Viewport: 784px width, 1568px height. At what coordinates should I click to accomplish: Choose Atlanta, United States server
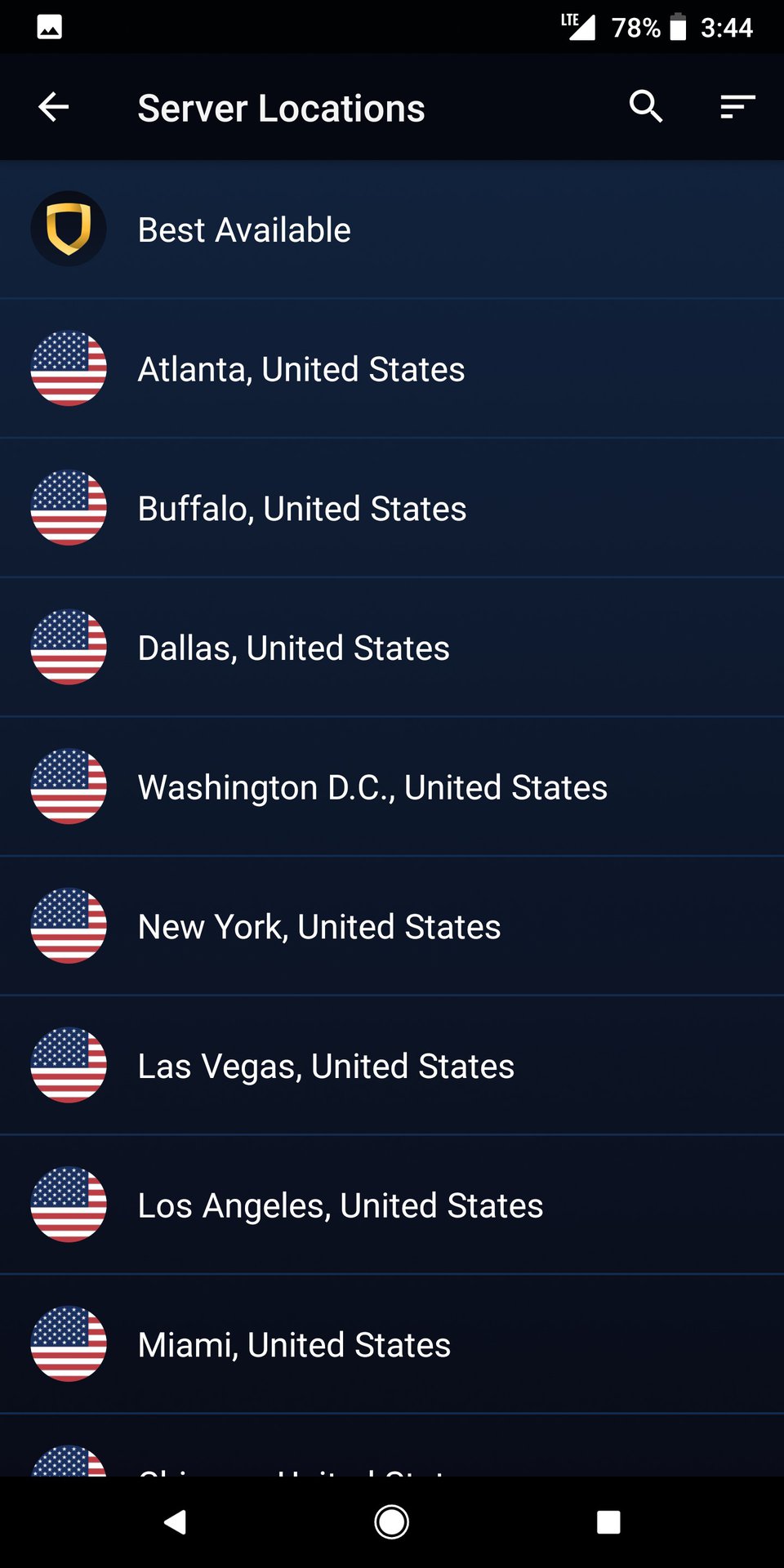392,369
